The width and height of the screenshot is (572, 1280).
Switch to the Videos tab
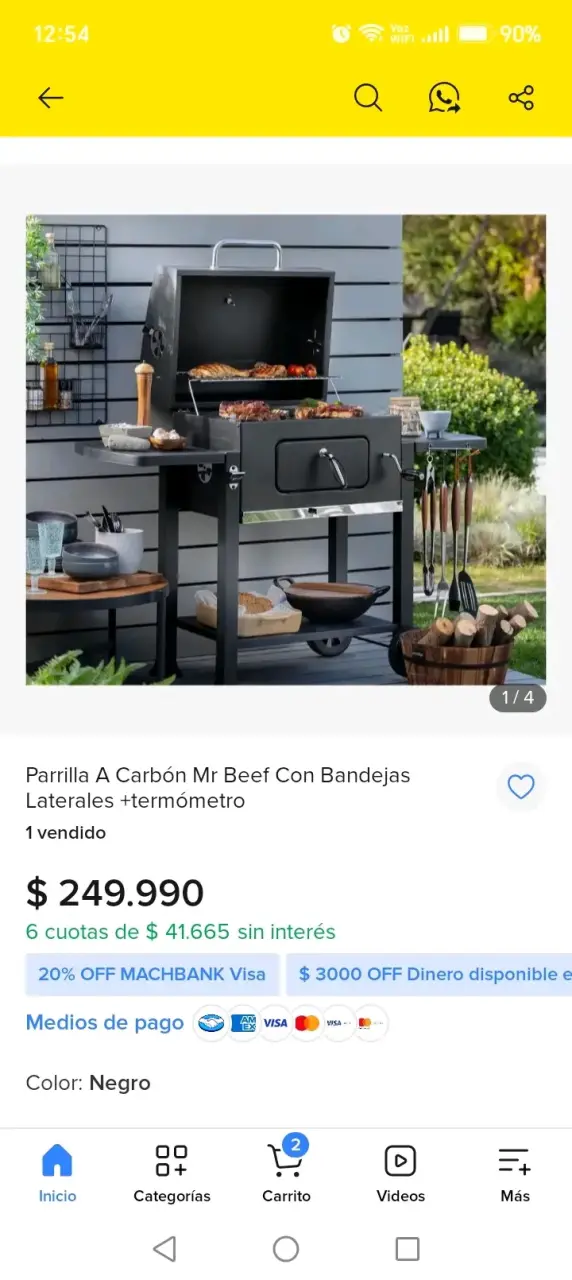pos(400,1174)
